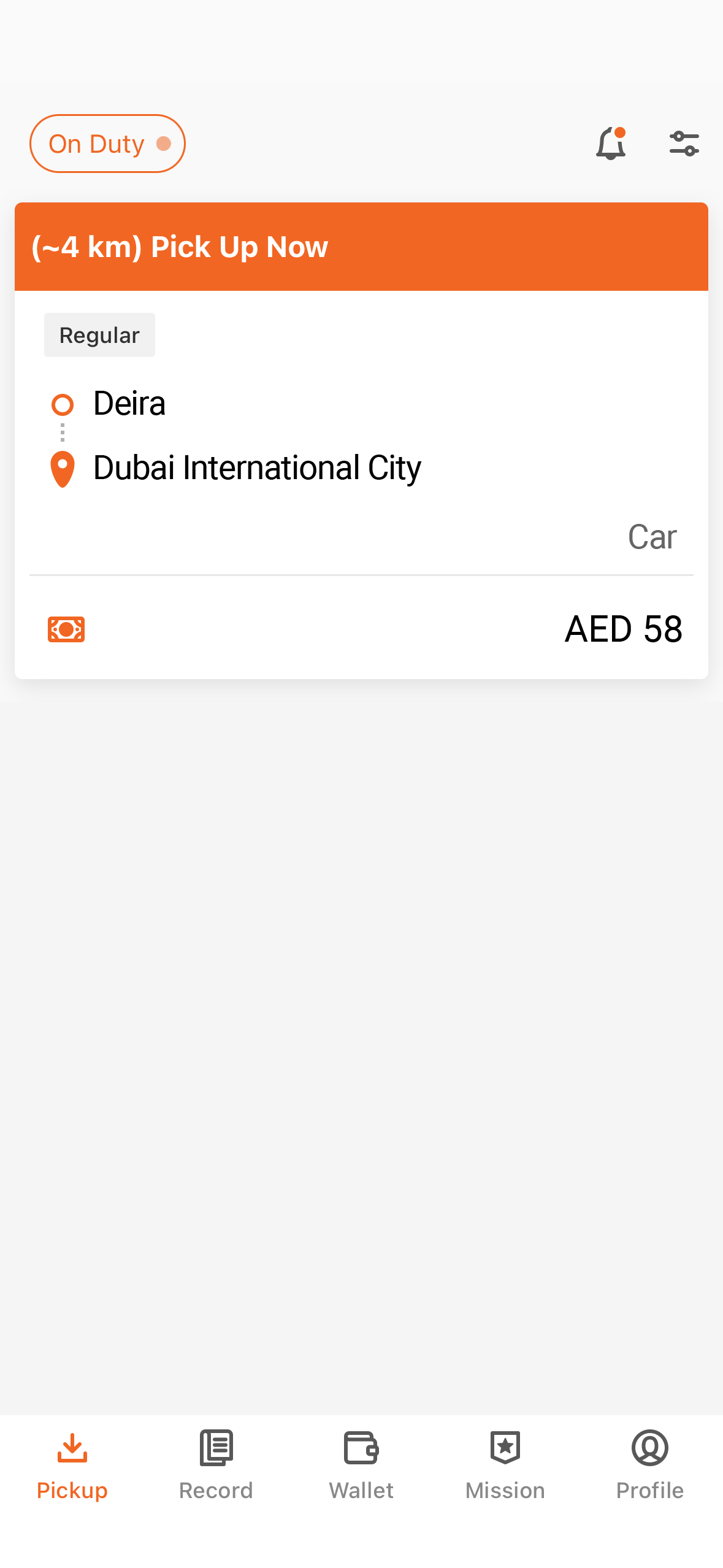Toggle the On Duty status
This screenshot has height=1568, width=723.
(107, 143)
